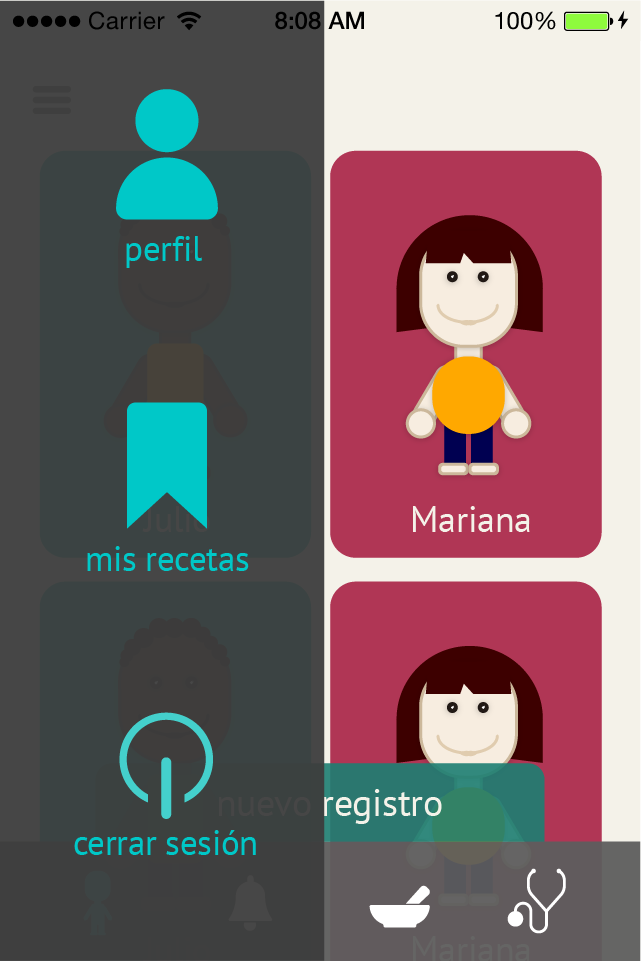The height and width of the screenshot is (961, 641).
Task: Switch to the stethoscope tab
Action: [x=538, y=901]
